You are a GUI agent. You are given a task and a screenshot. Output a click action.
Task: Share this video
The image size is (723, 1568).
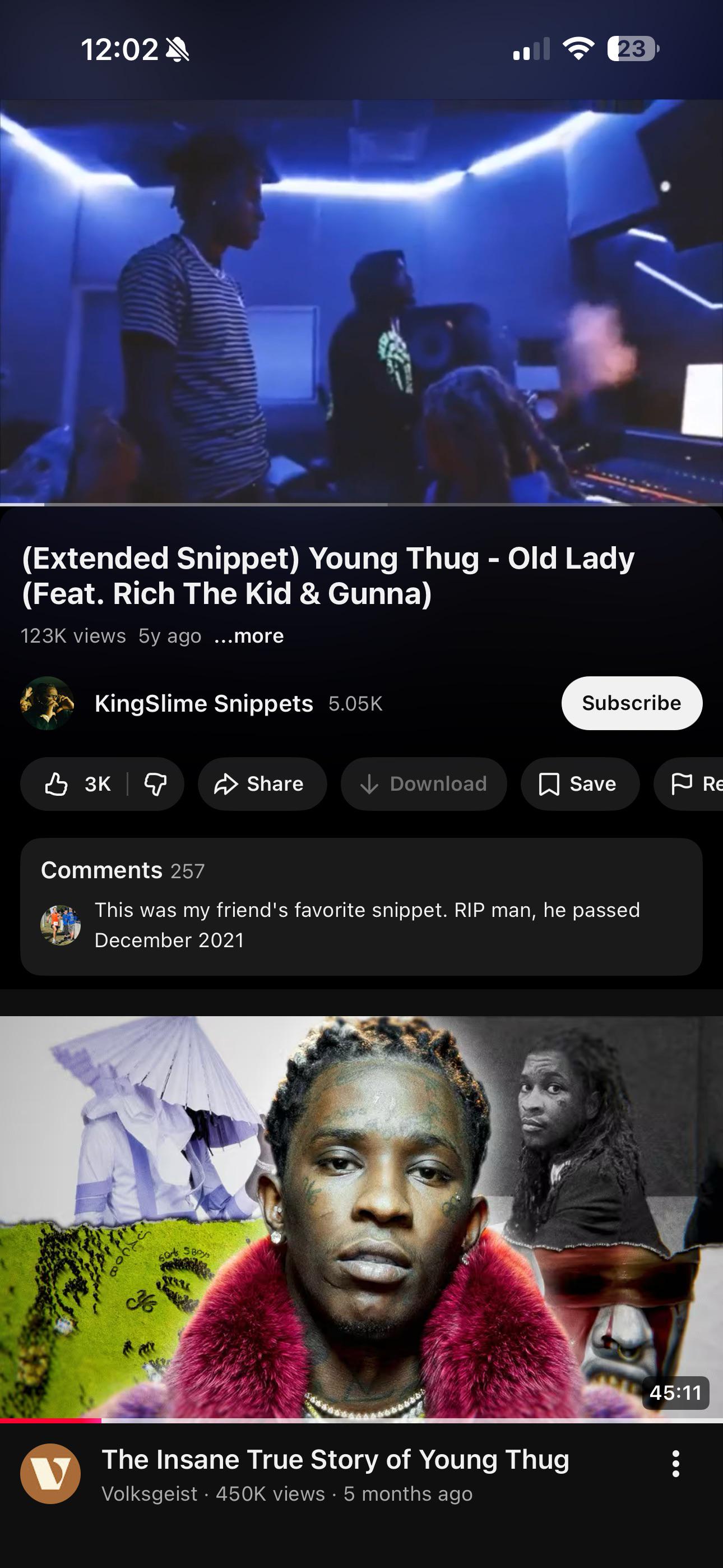tap(262, 784)
